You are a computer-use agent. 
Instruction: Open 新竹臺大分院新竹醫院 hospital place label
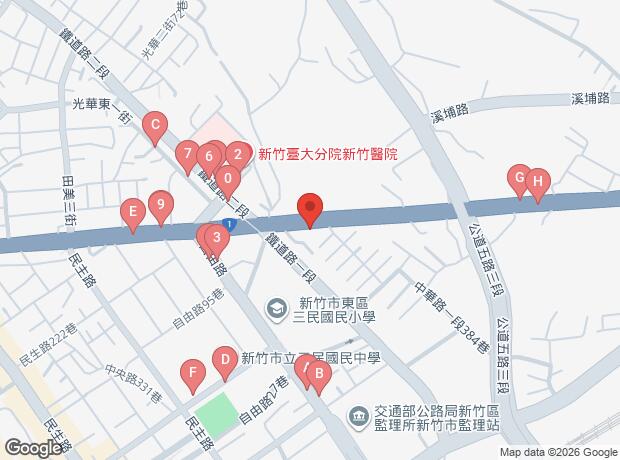point(328,154)
